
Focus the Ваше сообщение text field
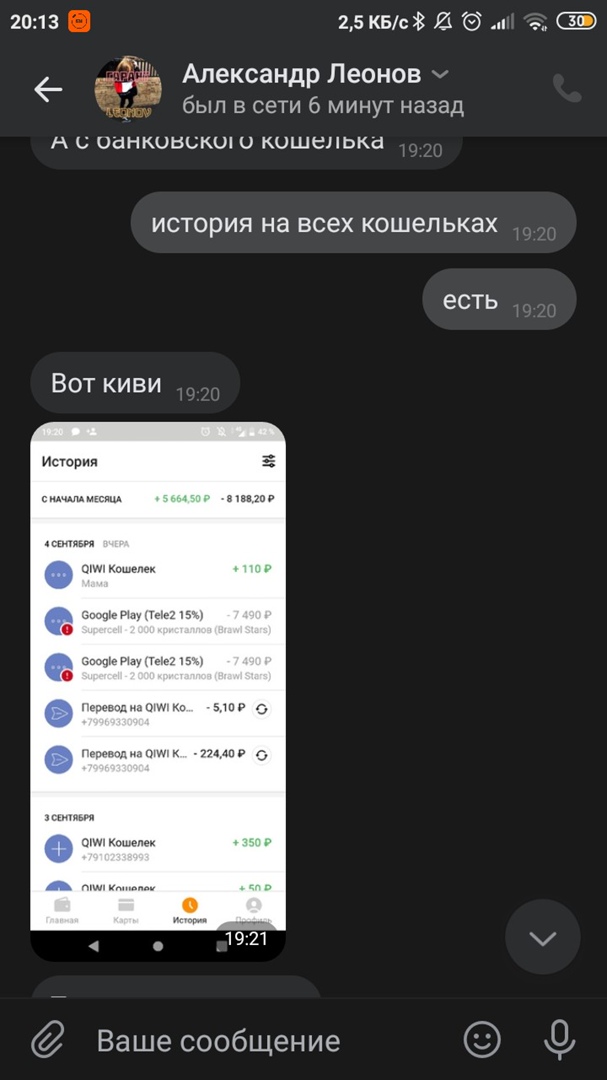click(x=260, y=1041)
